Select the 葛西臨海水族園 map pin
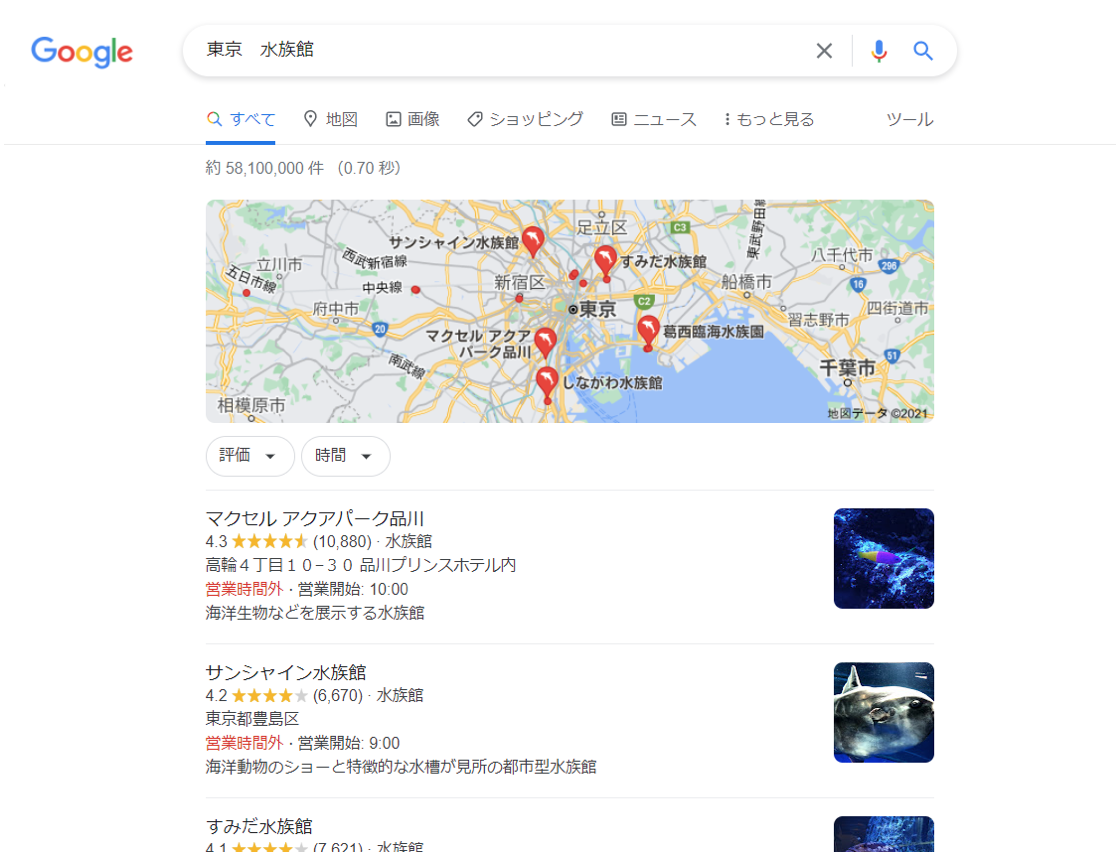Screen dimensions: 1116x860 648,330
